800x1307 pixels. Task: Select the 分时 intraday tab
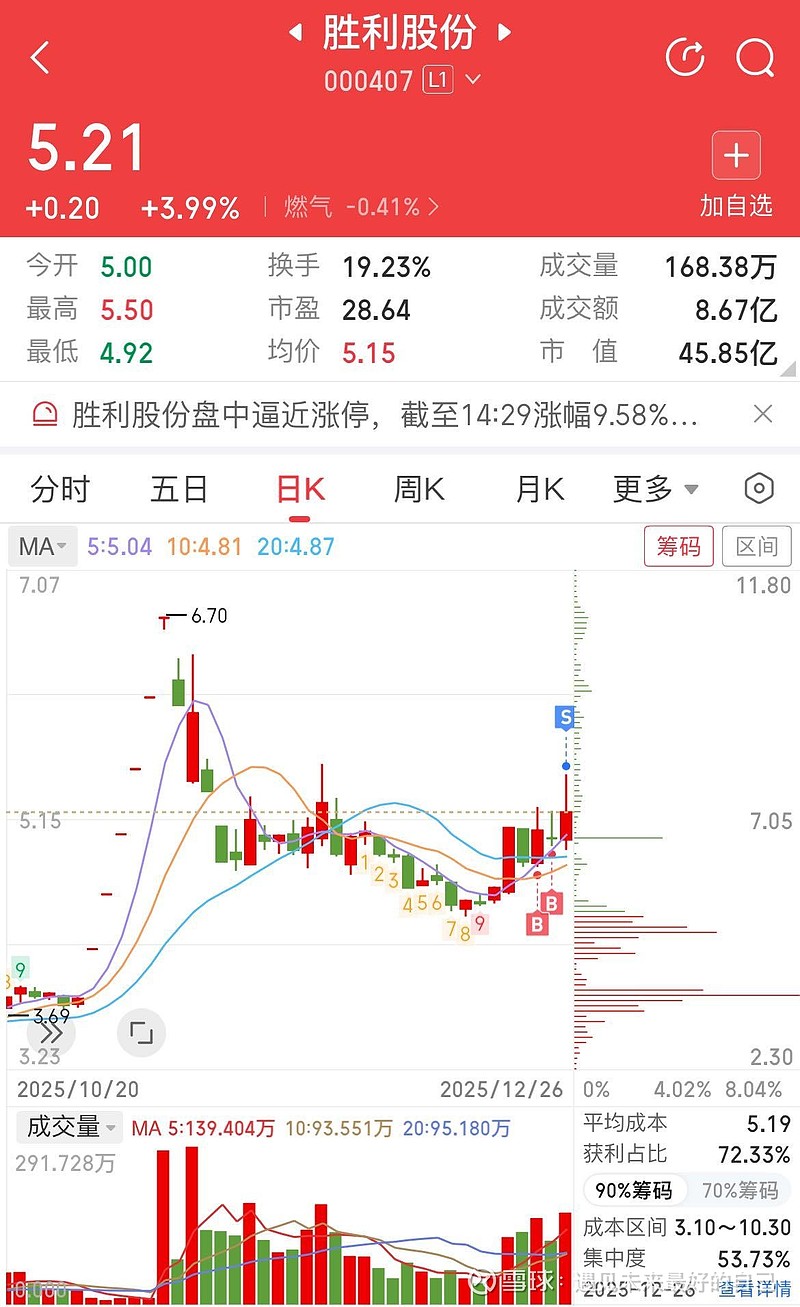[x=60, y=489]
